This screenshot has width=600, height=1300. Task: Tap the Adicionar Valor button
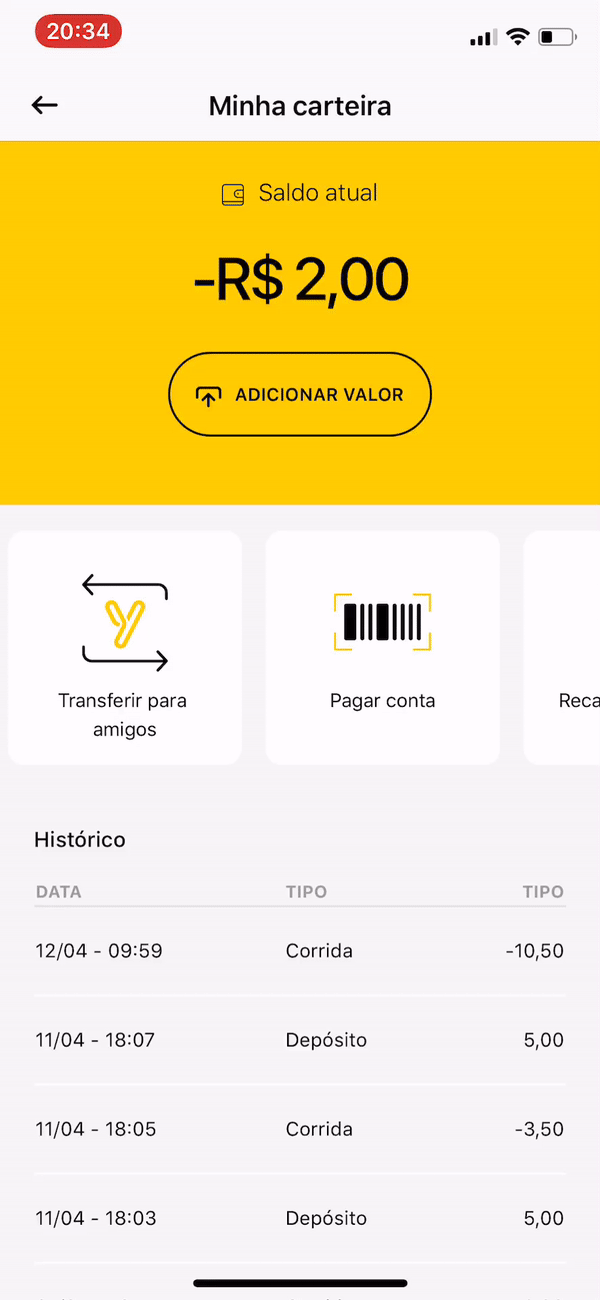coord(300,395)
